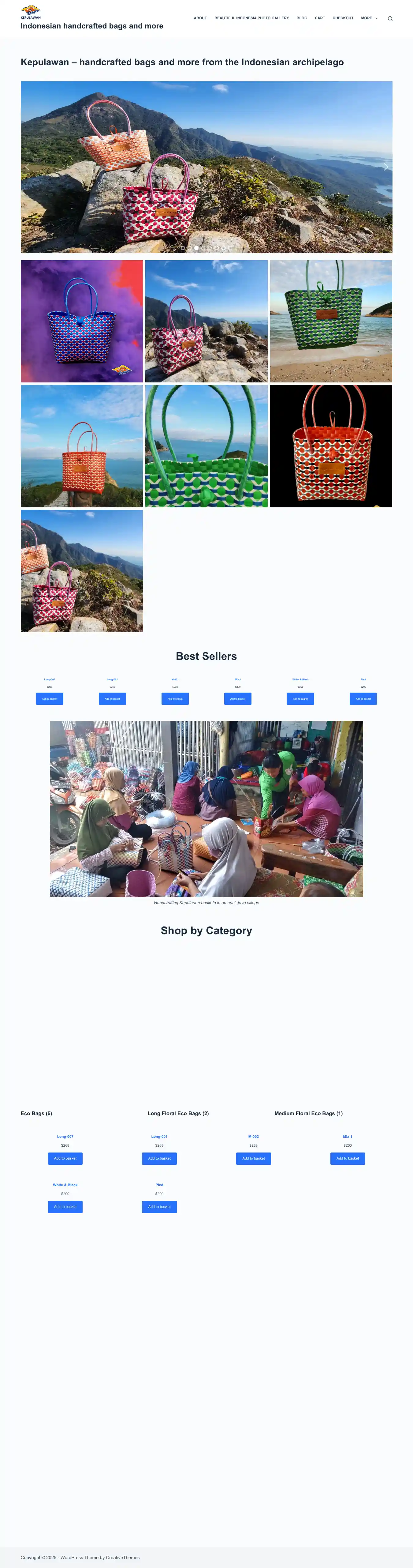The height and width of the screenshot is (1568, 413).
Task: Open the Eco Bags category
Action: point(36,1113)
